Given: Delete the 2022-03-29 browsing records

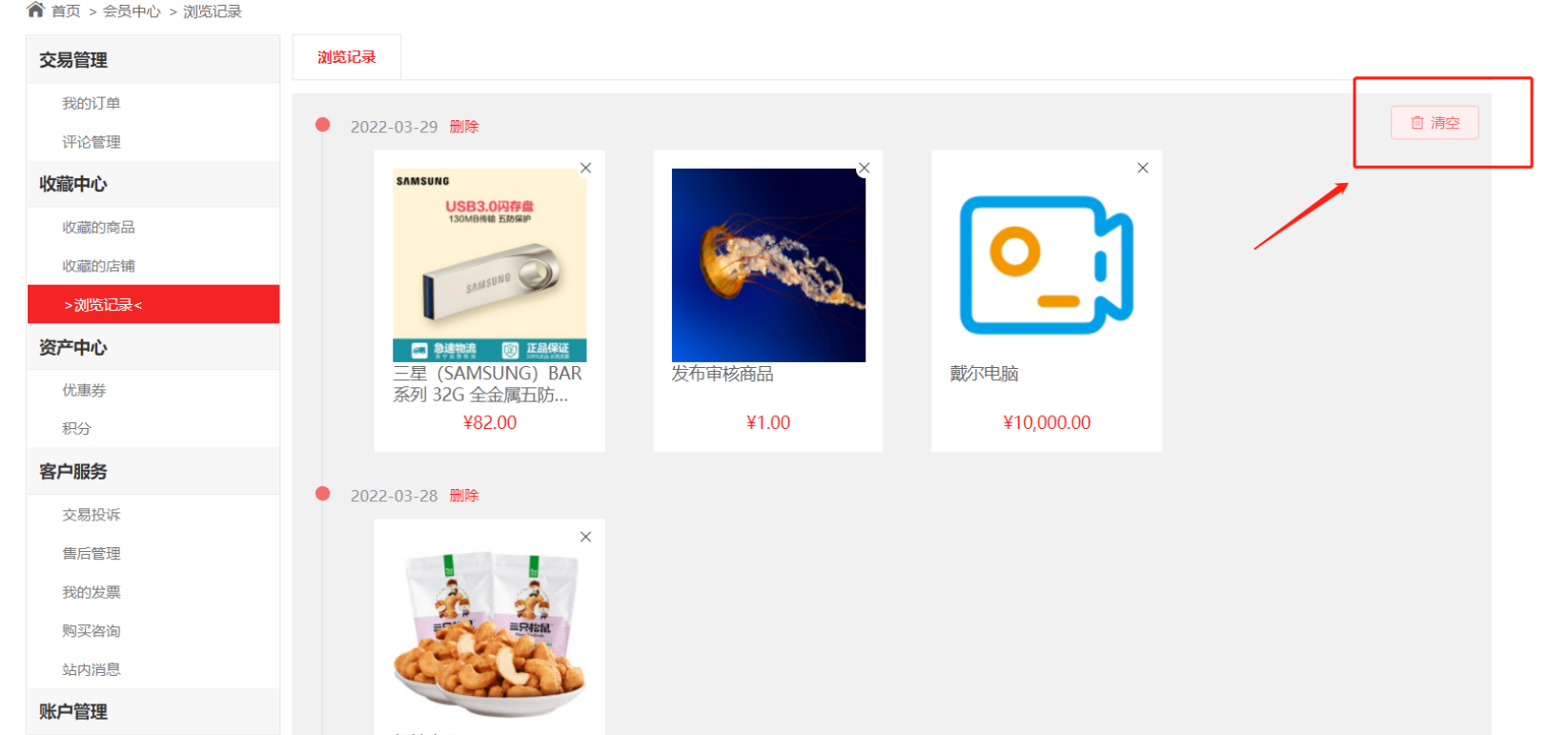Looking at the screenshot, I should tap(464, 127).
